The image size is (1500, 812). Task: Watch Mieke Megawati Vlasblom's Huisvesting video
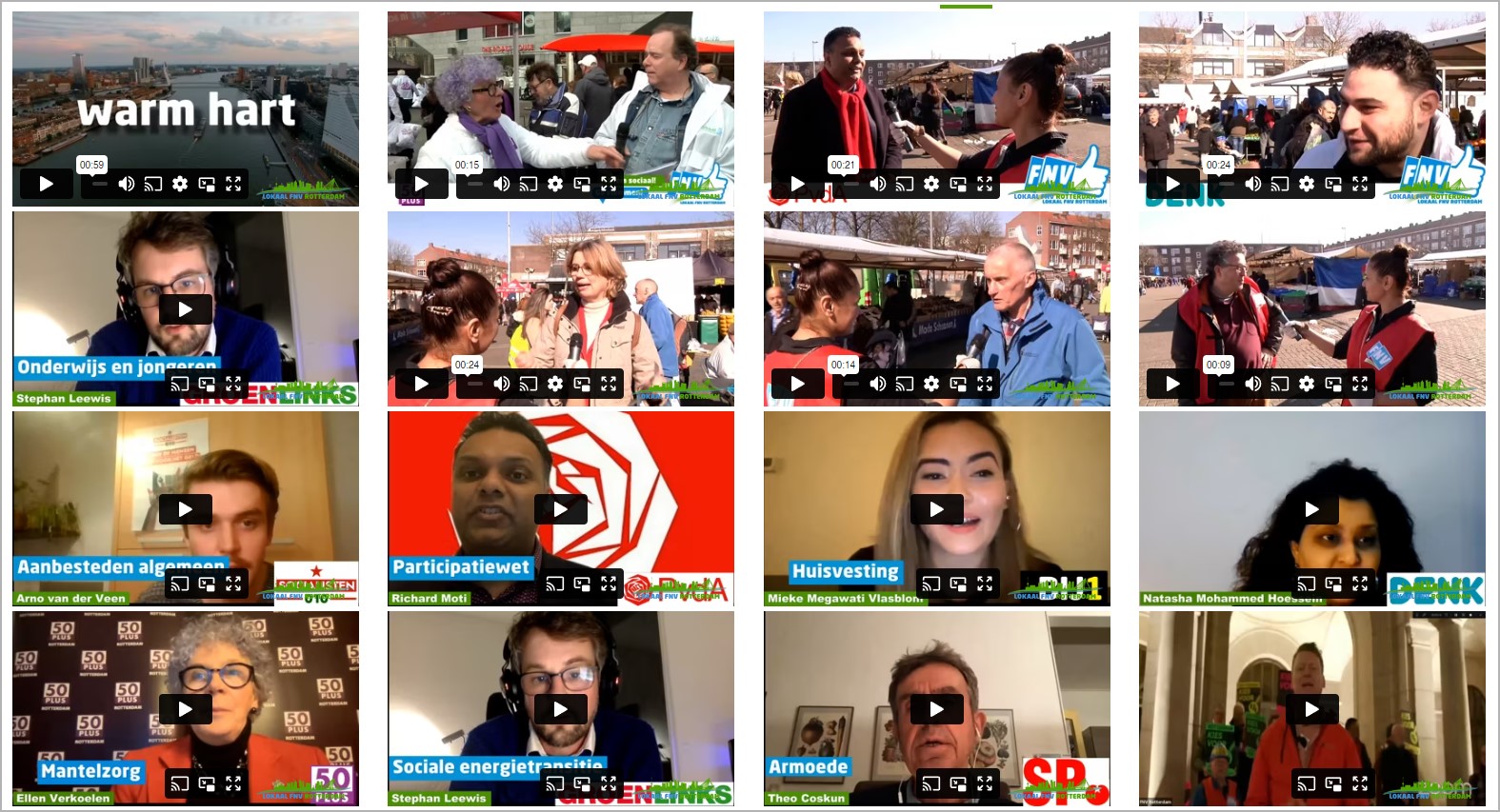(x=936, y=509)
